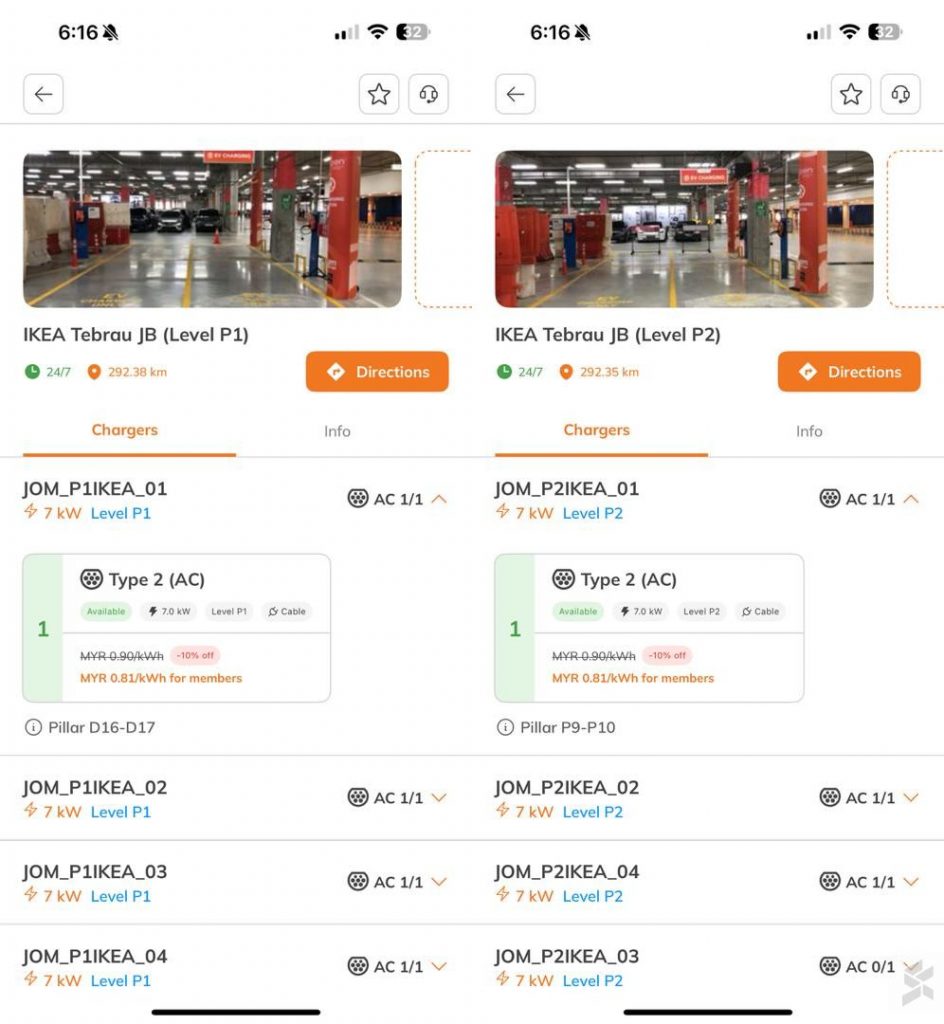Open the Level P1 station photo
Viewport: 944px width, 1024px height.
[x=212, y=229]
